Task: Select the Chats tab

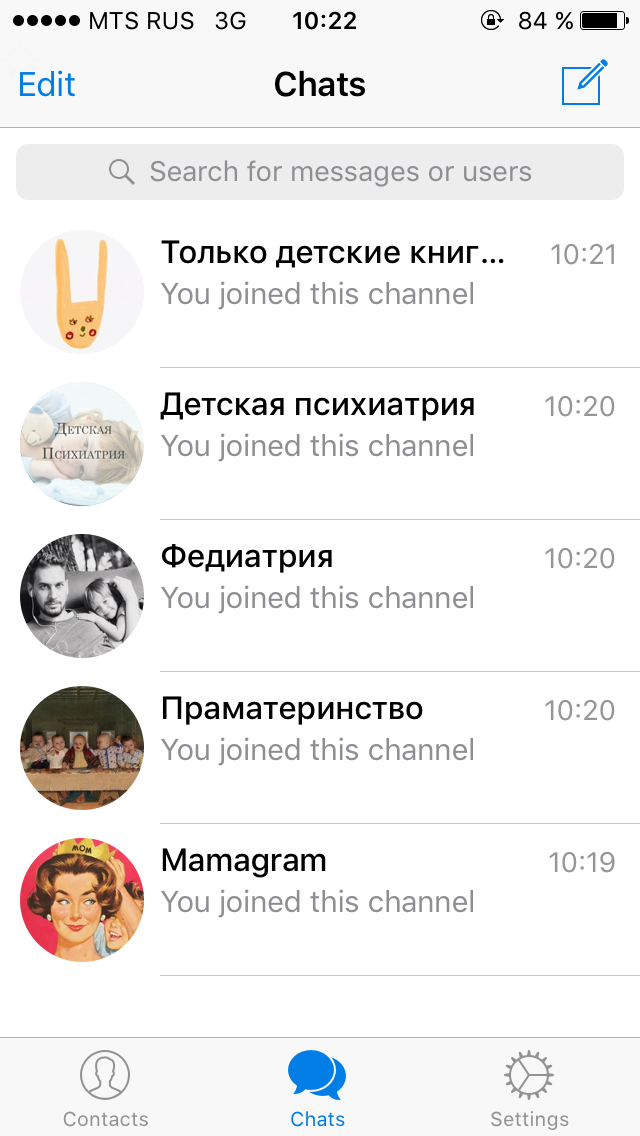Action: (x=317, y=1089)
